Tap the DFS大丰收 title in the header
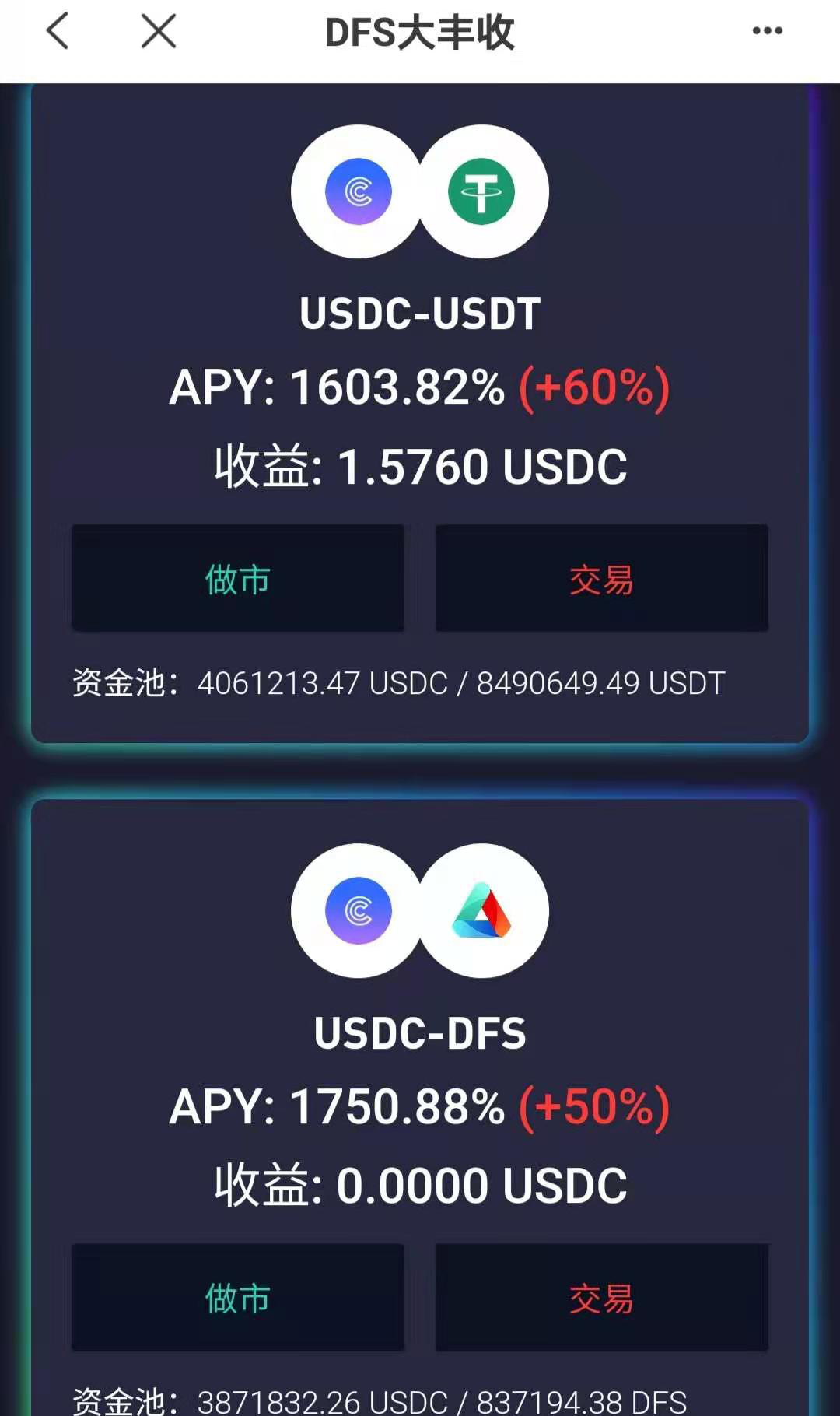Screen dimensions: 840x1416 coord(420,33)
